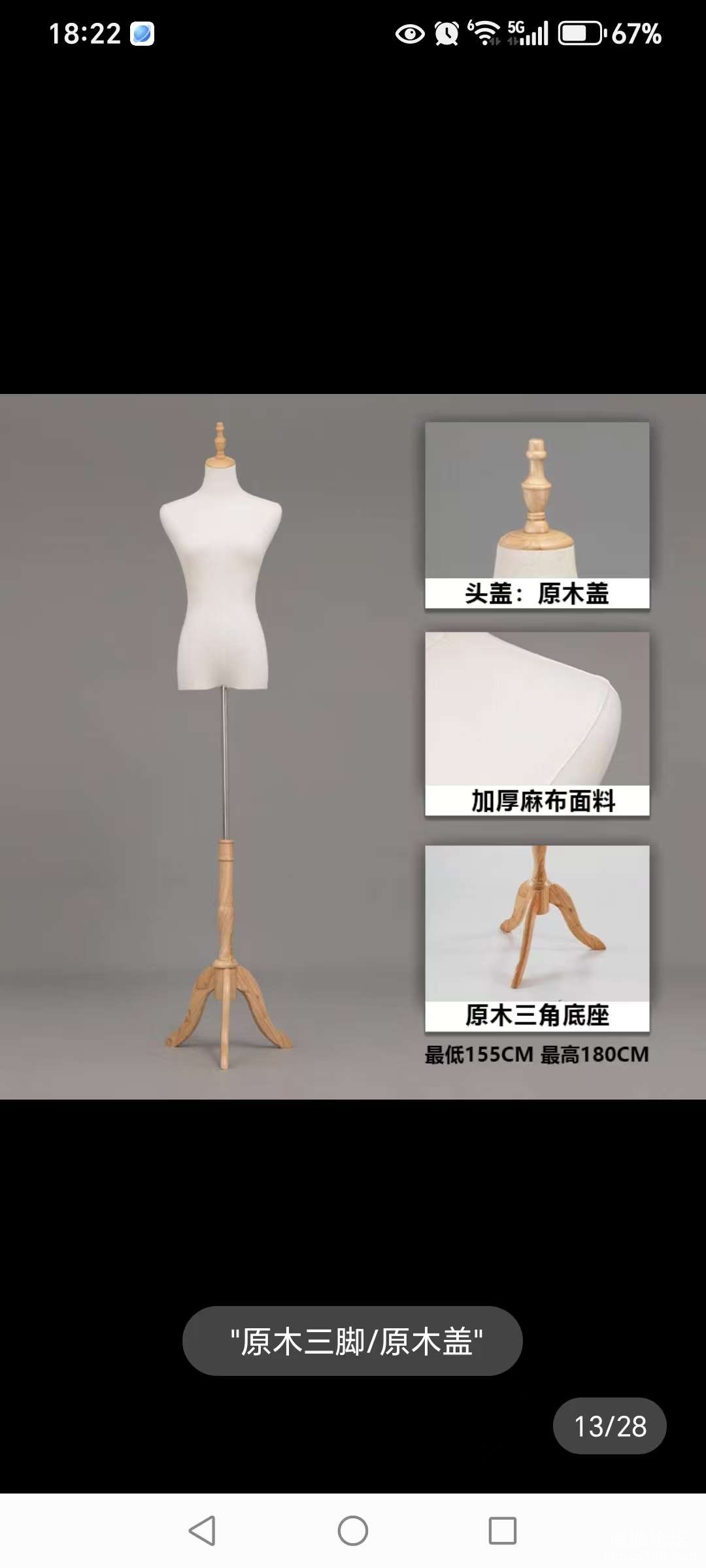This screenshot has height=1568, width=706.
Task: Tap the mannequin product image in the viewer
Action: point(353,746)
